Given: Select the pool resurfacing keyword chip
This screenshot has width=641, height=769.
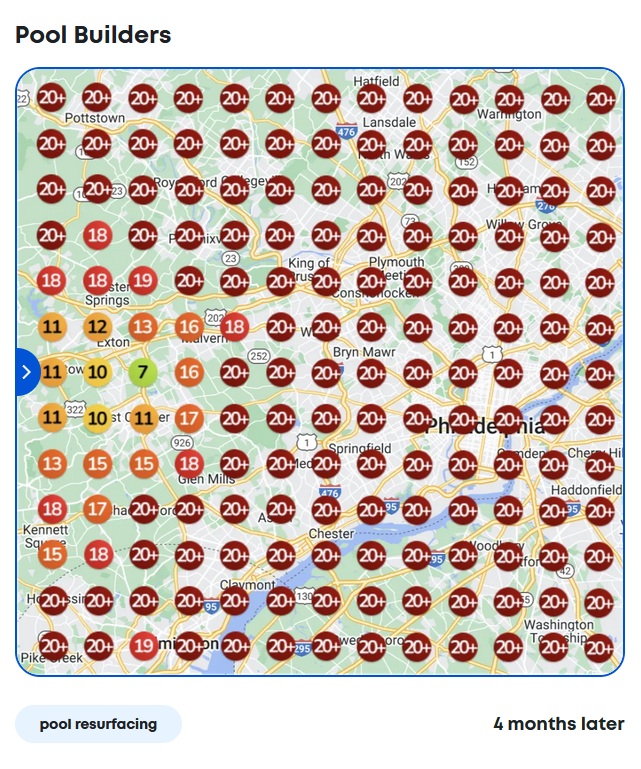Looking at the screenshot, I should (x=98, y=724).
